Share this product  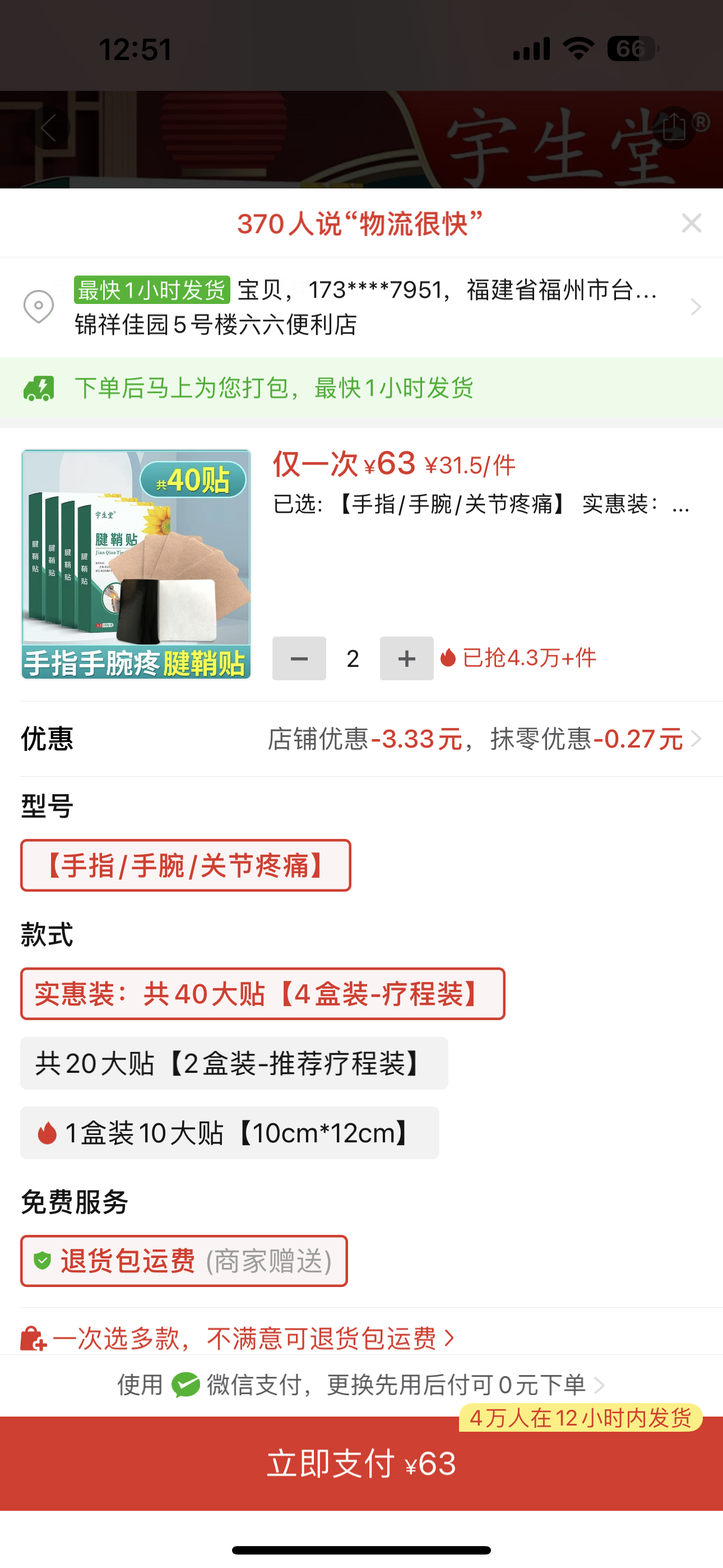674,128
